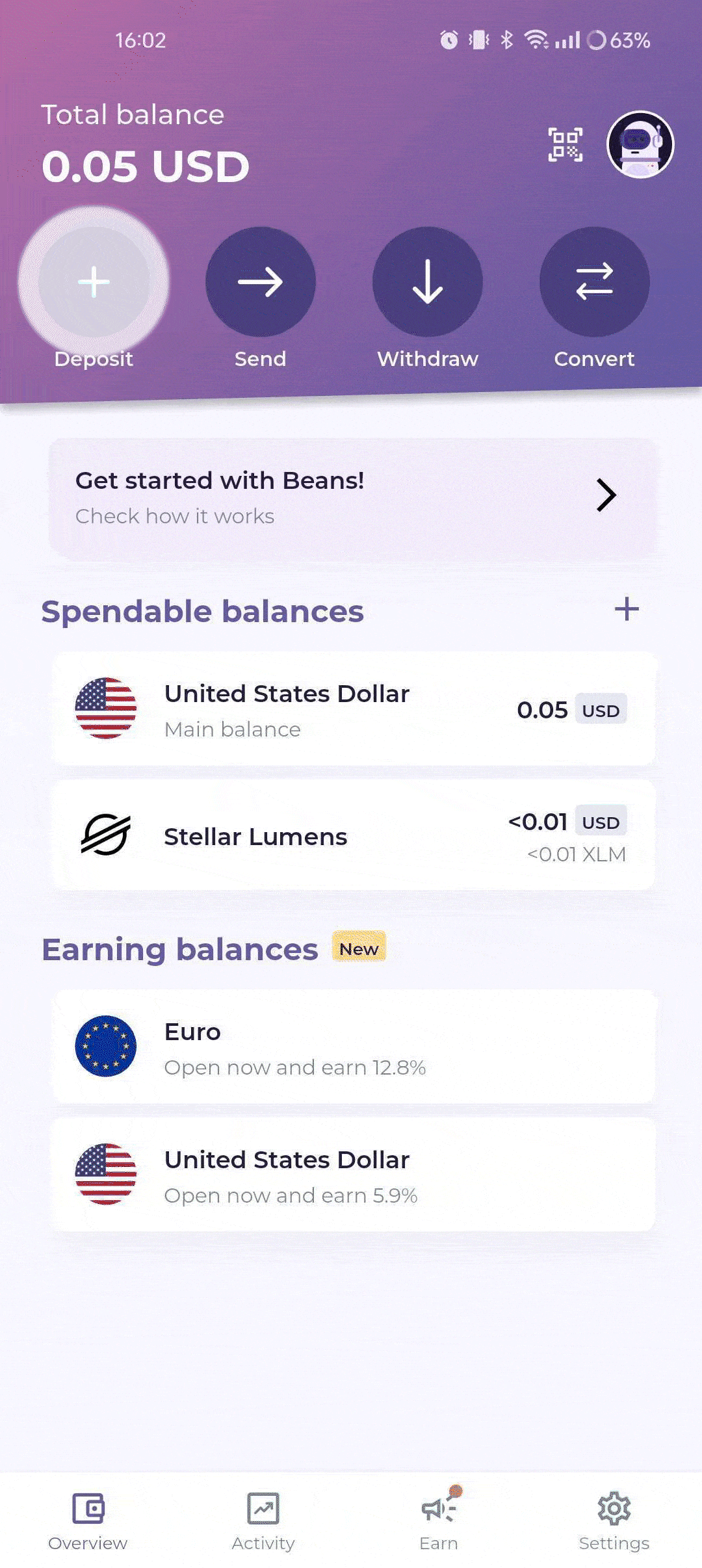Open the Stellar Lumens balance

pos(353,836)
